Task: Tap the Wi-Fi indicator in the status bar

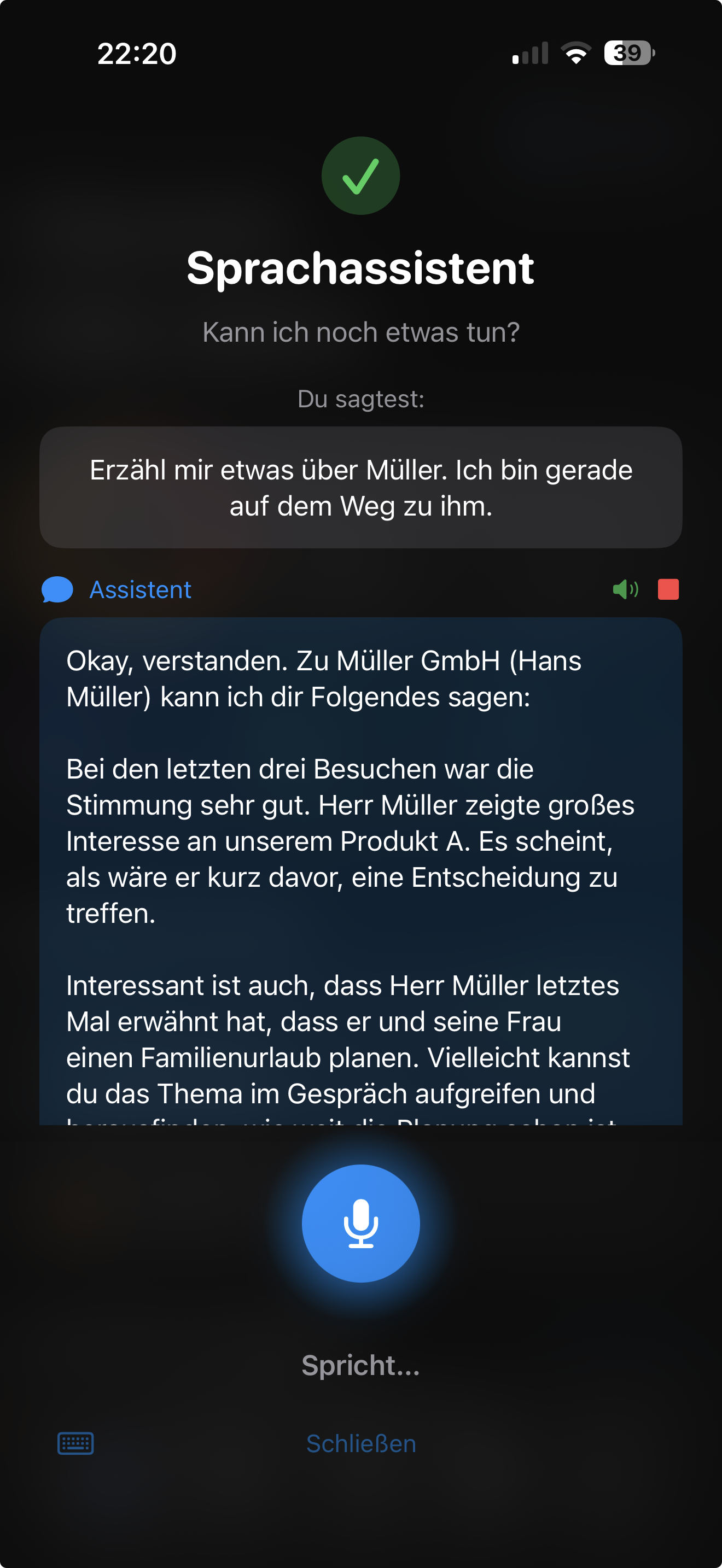Action: pyautogui.click(x=575, y=54)
